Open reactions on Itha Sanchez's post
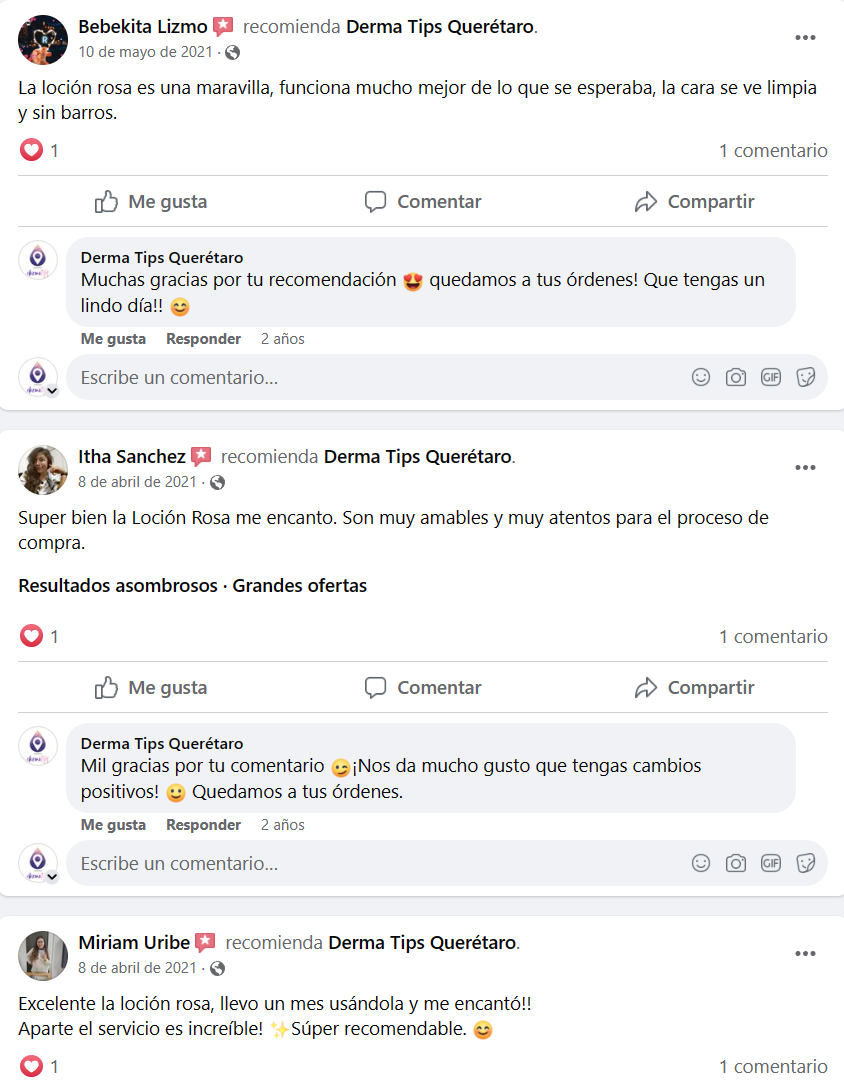844x1086 pixels. click(33, 636)
